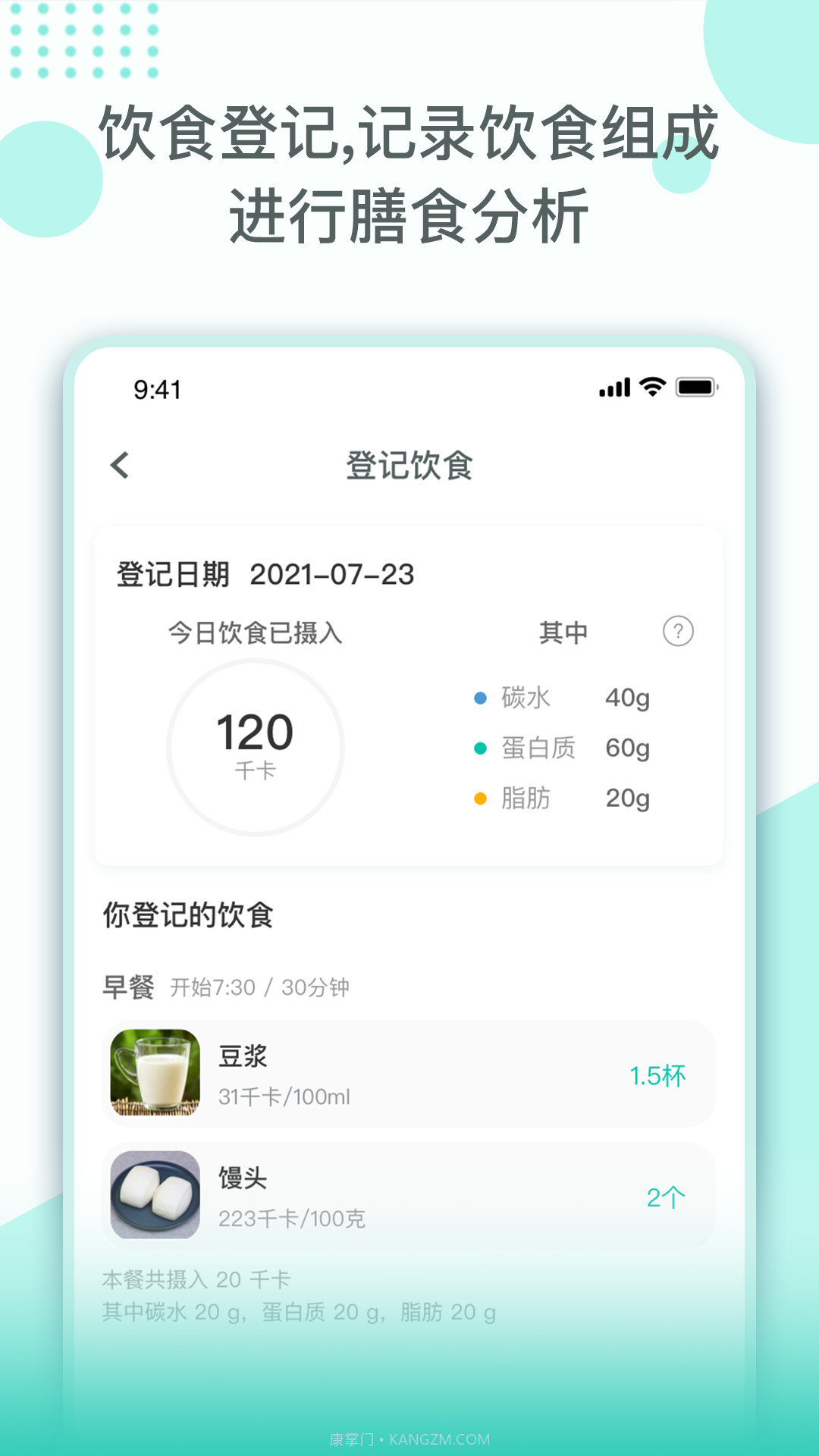Expand the 早餐 meal section
The image size is (819, 1456).
tap(130, 985)
